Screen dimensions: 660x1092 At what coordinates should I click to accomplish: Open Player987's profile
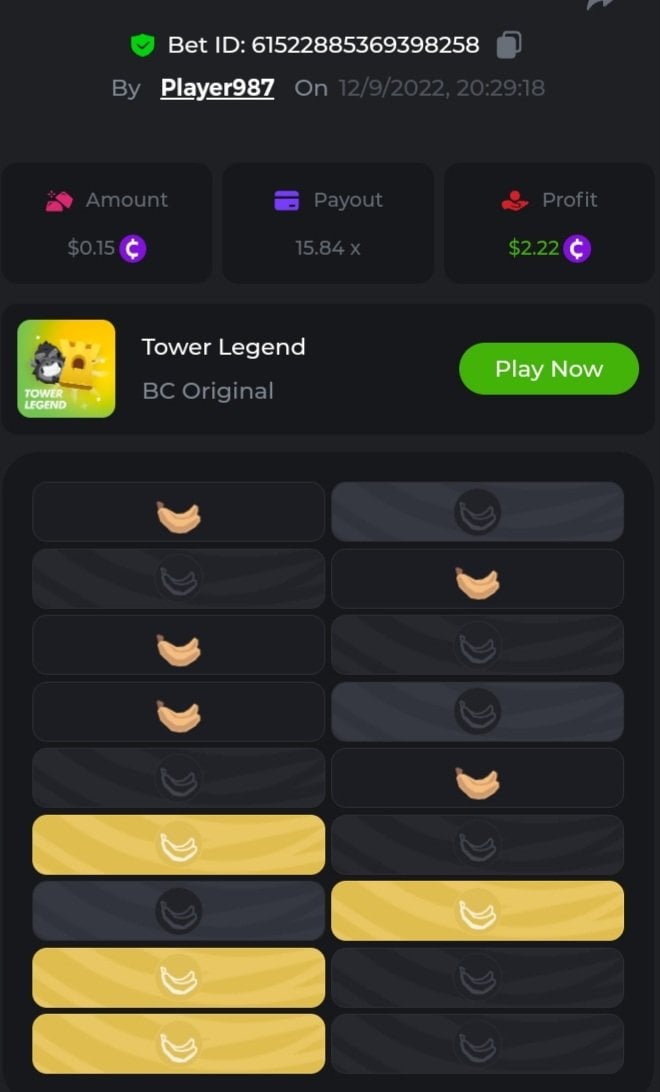[x=217, y=88]
